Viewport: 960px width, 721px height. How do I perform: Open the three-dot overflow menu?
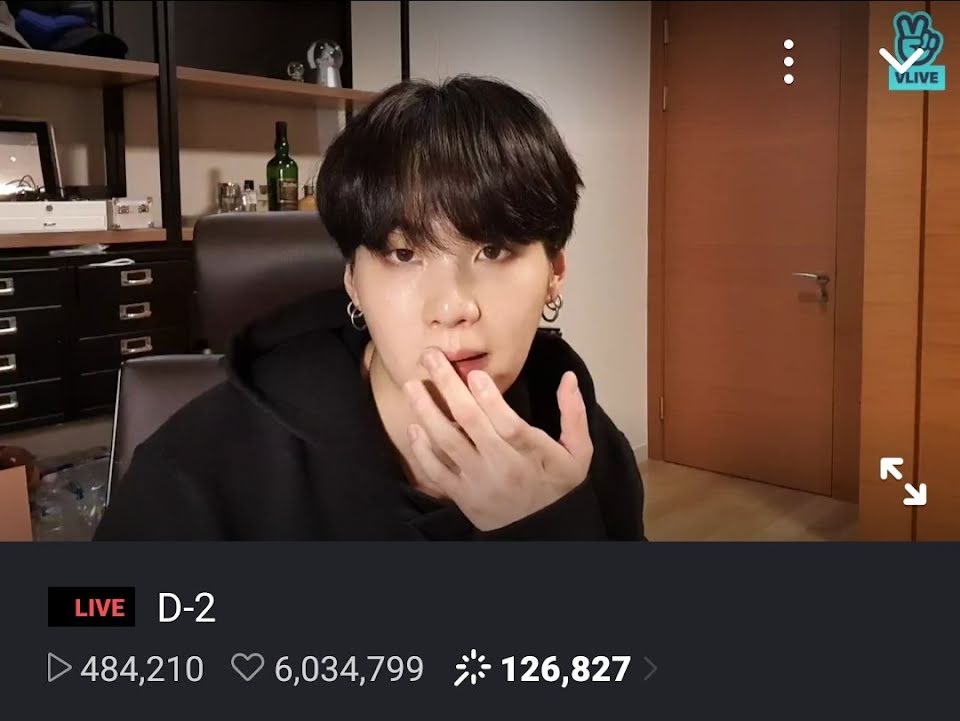789,62
